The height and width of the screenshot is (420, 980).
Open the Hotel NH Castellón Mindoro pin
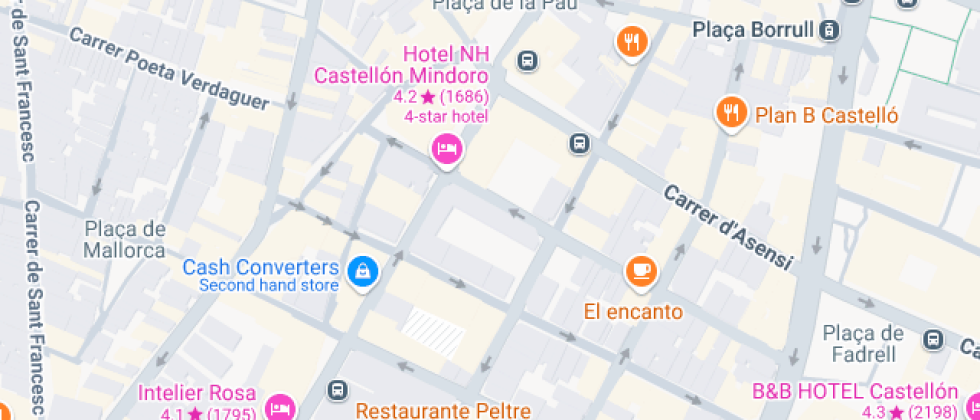pos(446,151)
